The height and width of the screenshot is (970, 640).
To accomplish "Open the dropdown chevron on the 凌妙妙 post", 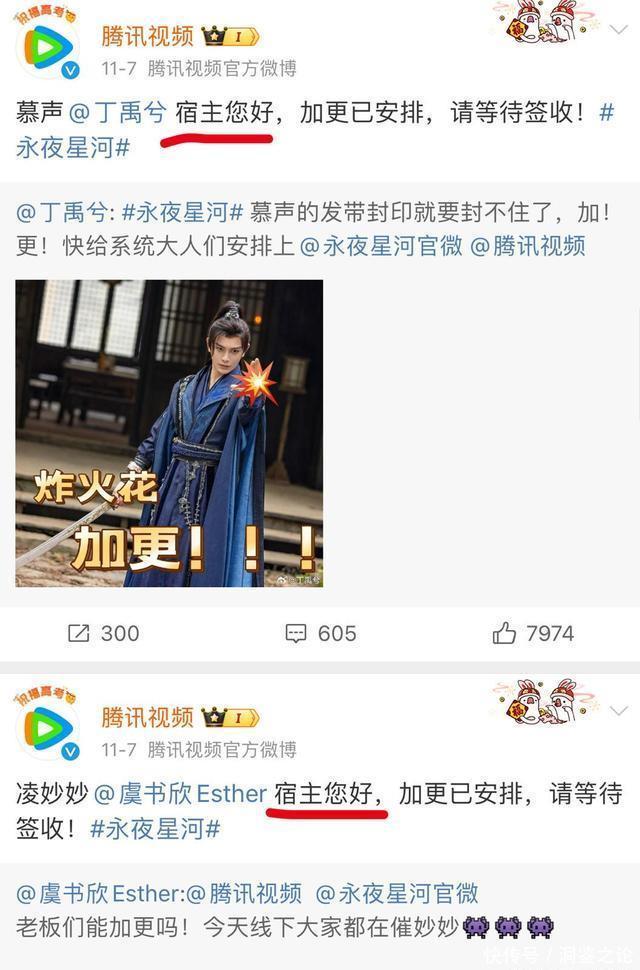I will tap(618, 711).
